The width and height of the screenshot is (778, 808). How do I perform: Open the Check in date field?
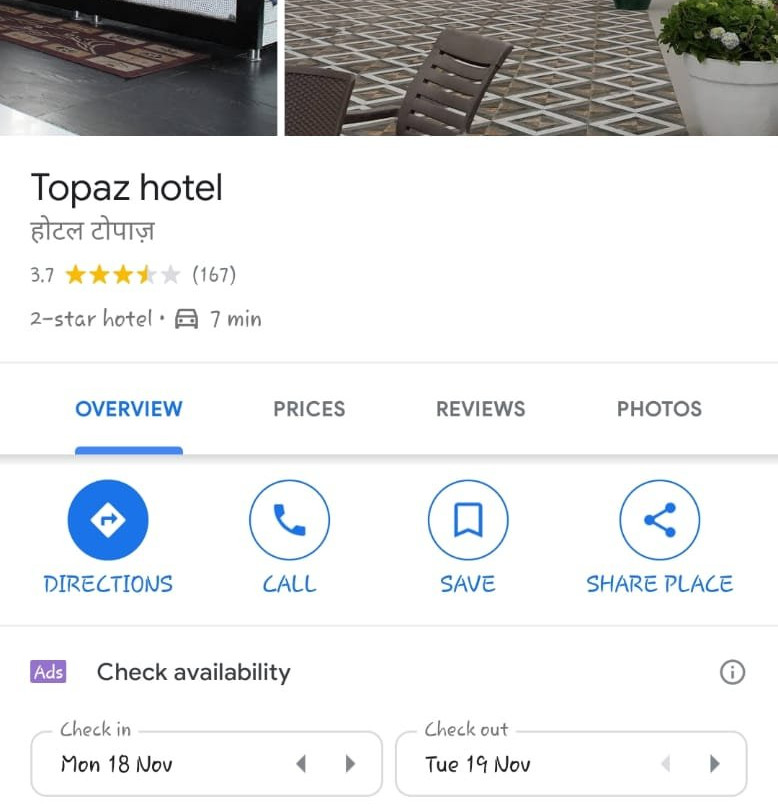click(150, 762)
